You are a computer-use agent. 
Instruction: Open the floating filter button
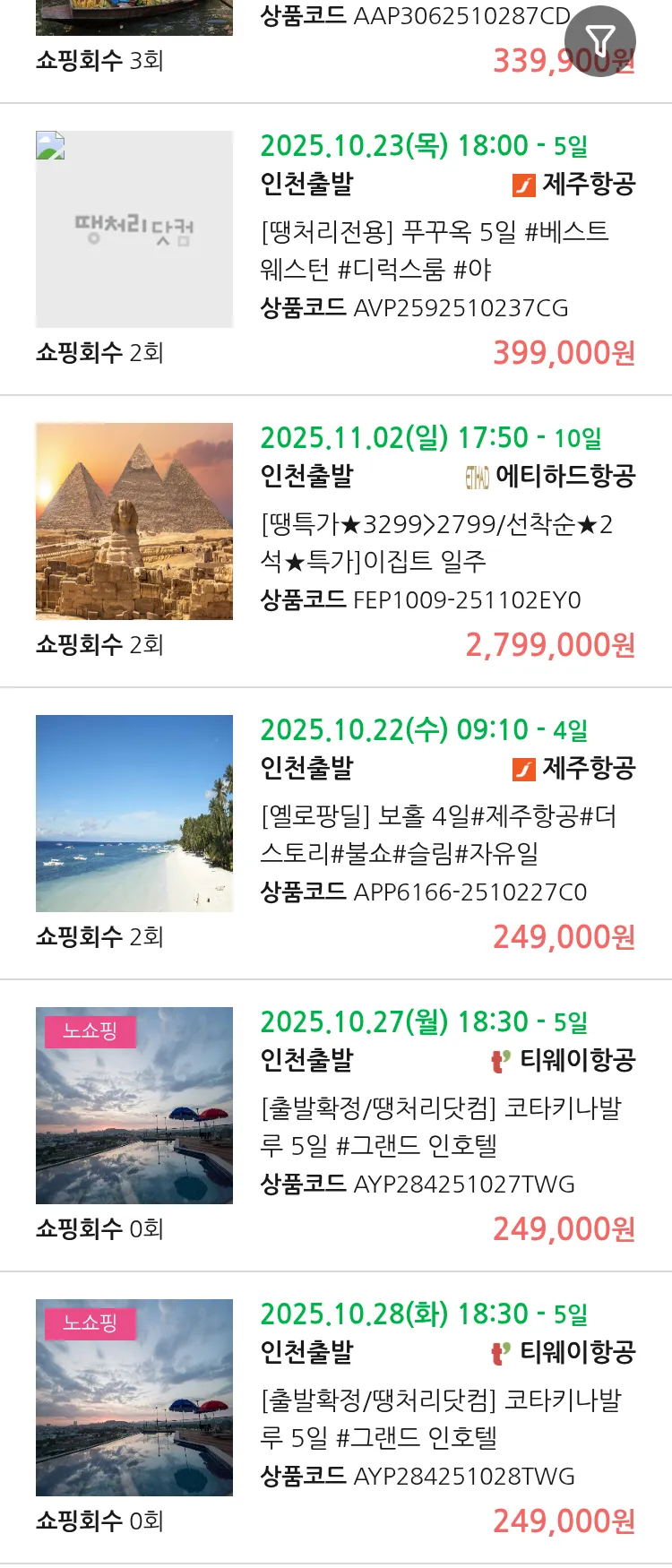click(x=599, y=40)
